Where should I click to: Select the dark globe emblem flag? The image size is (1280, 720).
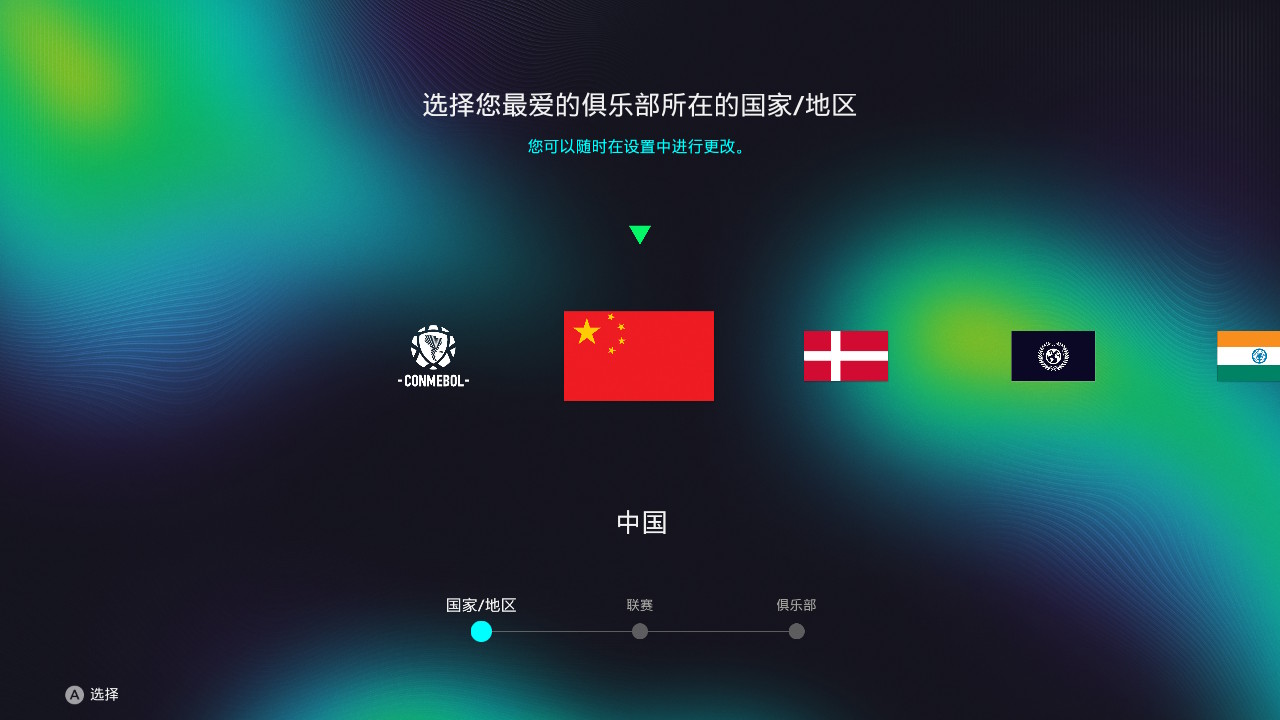pyautogui.click(x=1052, y=356)
